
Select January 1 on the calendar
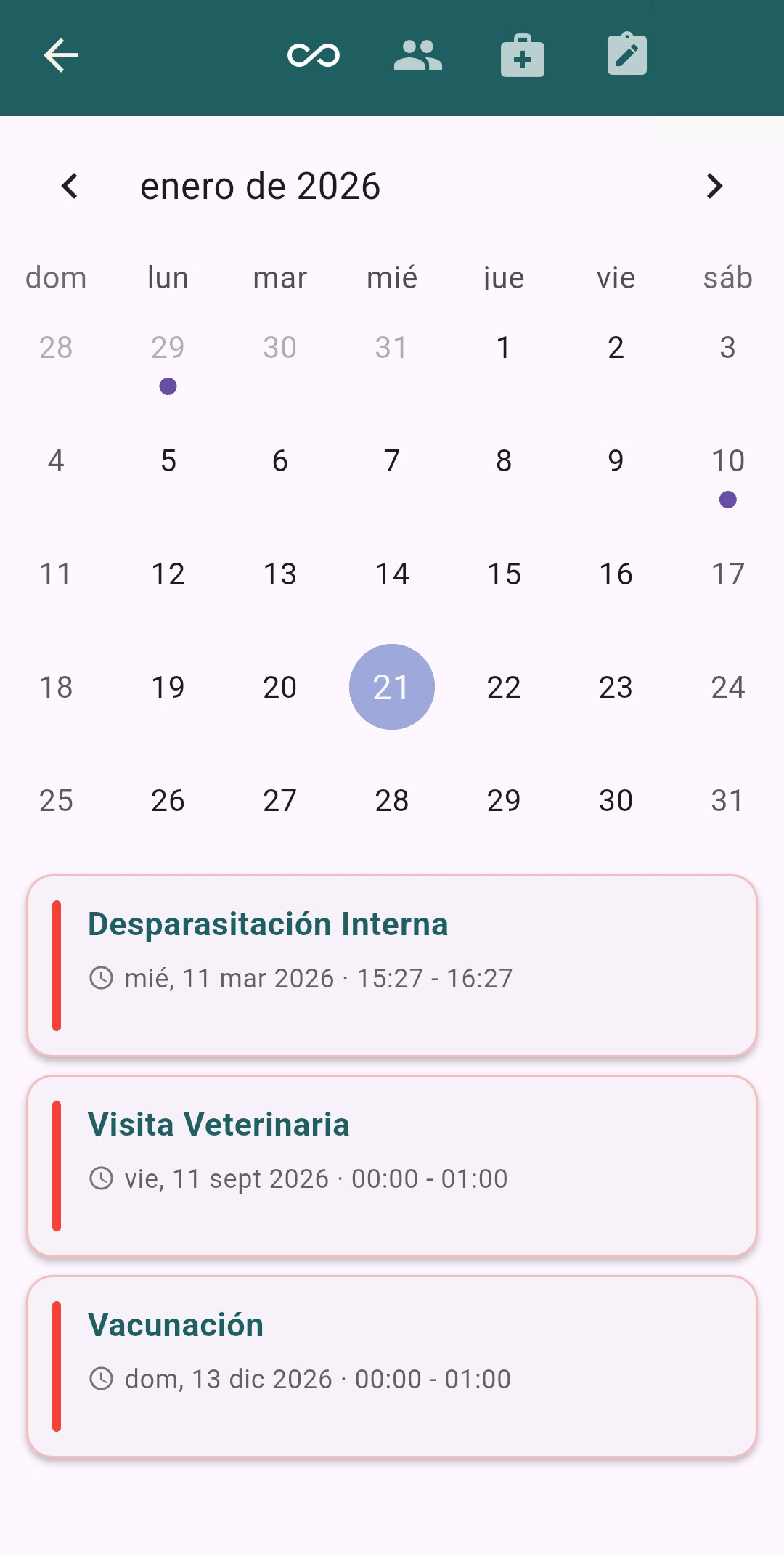click(x=503, y=348)
